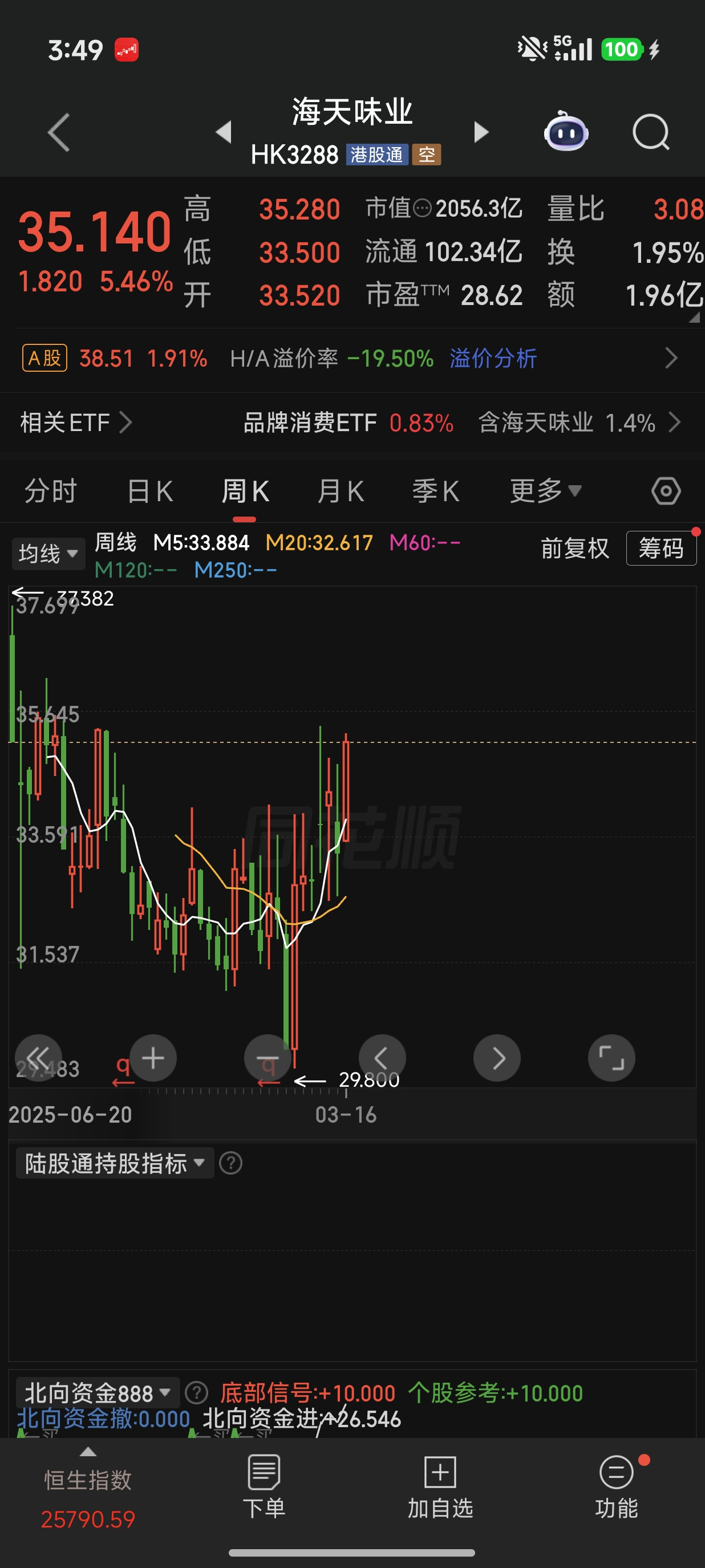Expand the 更多 chart period dropdown

[545, 491]
